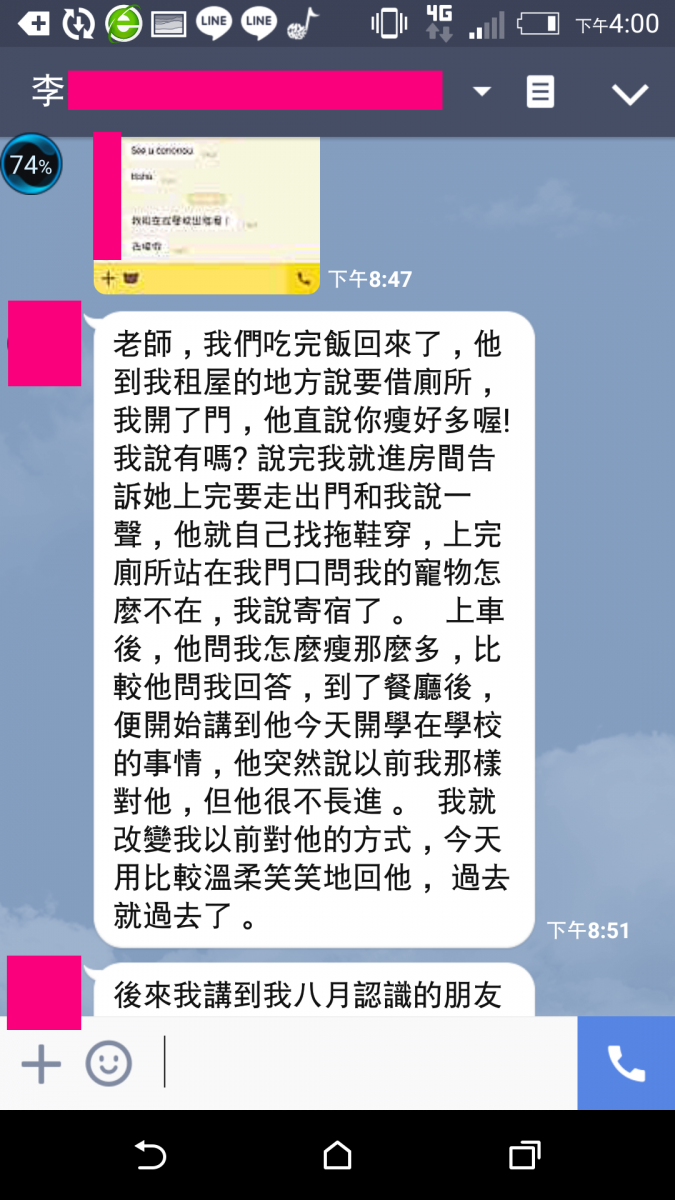Screen dimensions: 675x1200
Task: Open the chevron menu in header
Action: click(x=630, y=94)
